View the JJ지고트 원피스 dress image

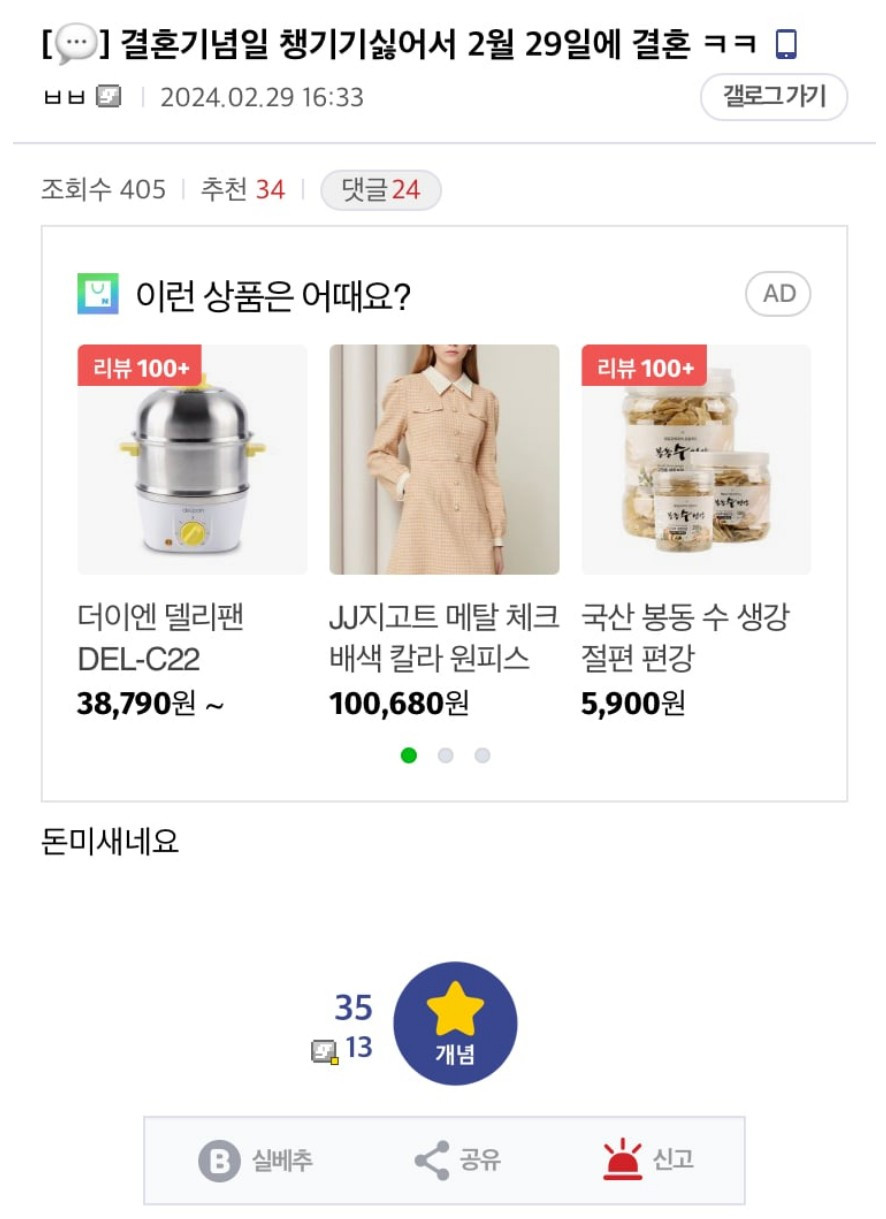click(x=444, y=459)
